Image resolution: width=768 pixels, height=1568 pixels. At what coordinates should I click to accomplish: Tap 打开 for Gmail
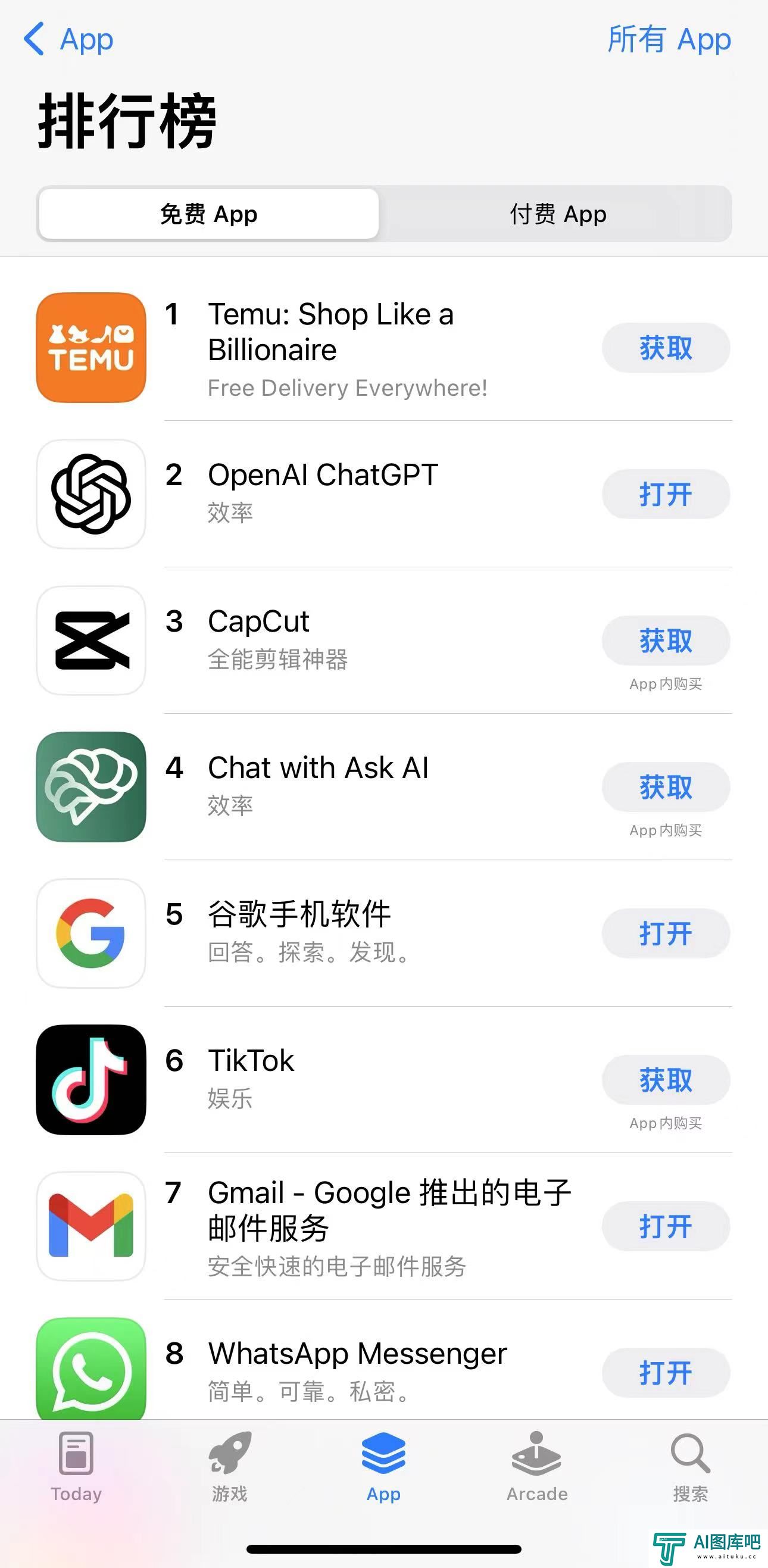point(666,1226)
